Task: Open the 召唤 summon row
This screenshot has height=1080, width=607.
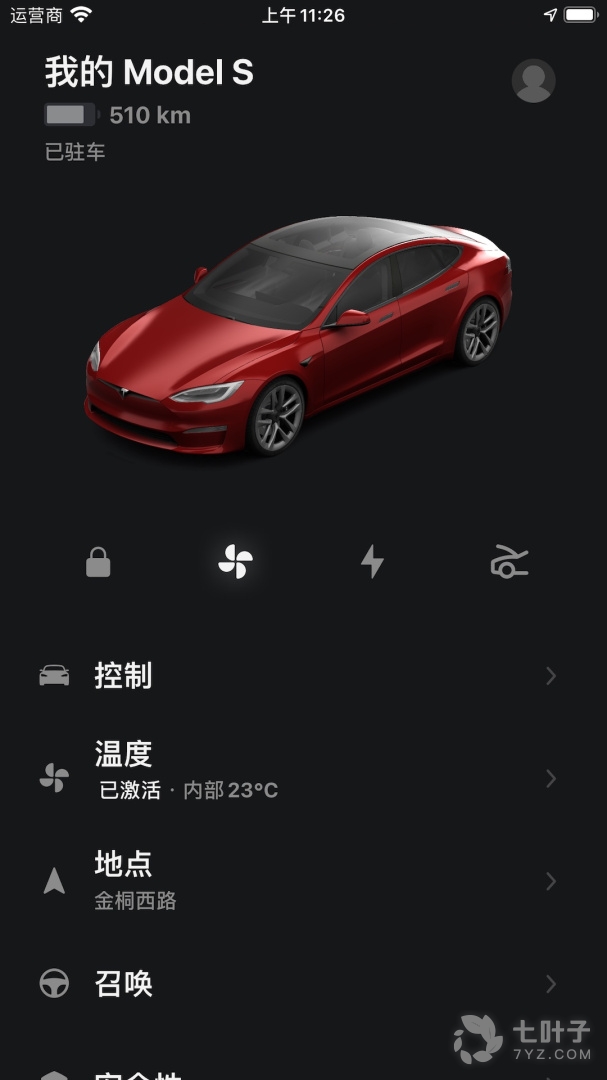Action: 300,984
